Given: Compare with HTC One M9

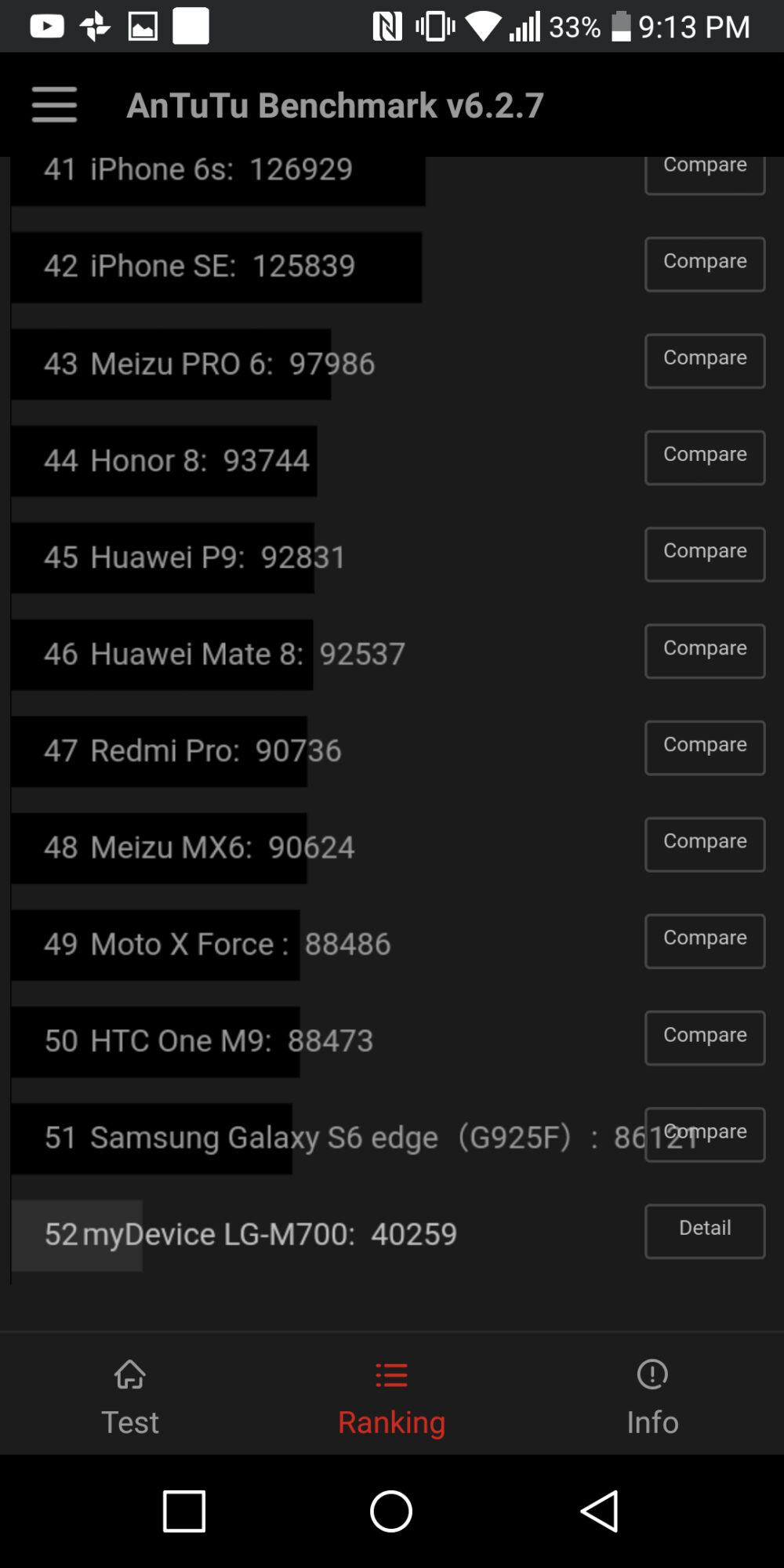Looking at the screenshot, I should coord(704,1037).
